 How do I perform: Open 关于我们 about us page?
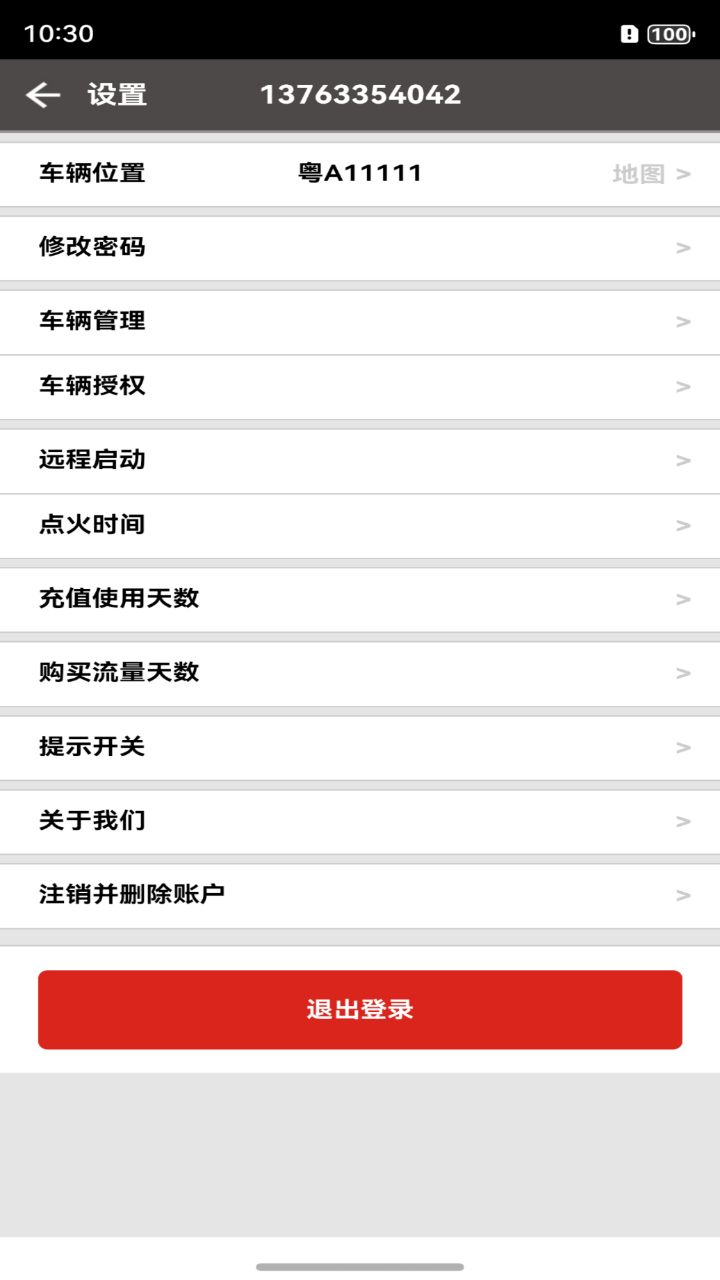tap(90, 820)
